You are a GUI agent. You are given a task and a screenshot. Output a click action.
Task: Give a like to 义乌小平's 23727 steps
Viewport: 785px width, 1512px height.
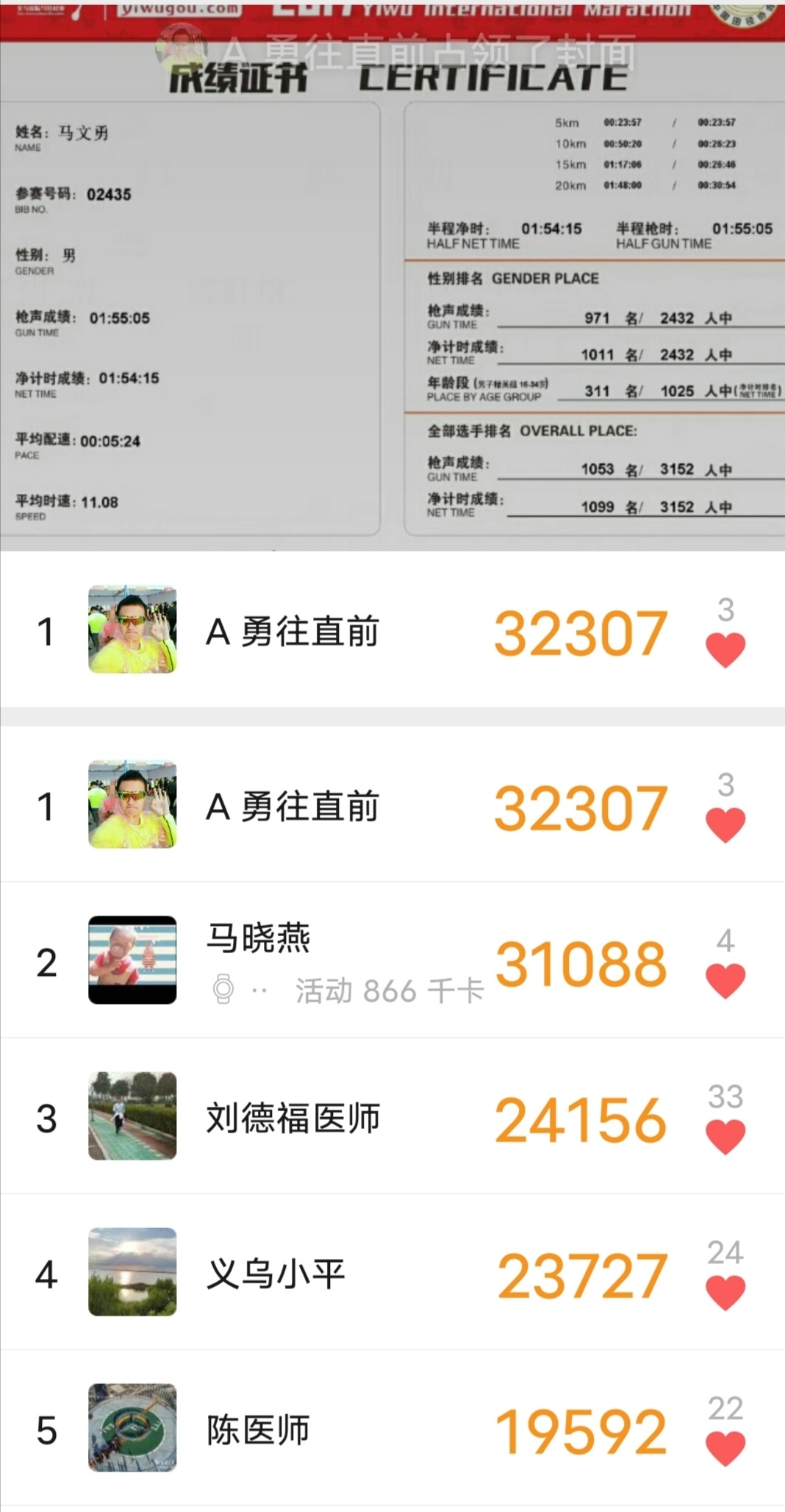[x=725, y=1291]
